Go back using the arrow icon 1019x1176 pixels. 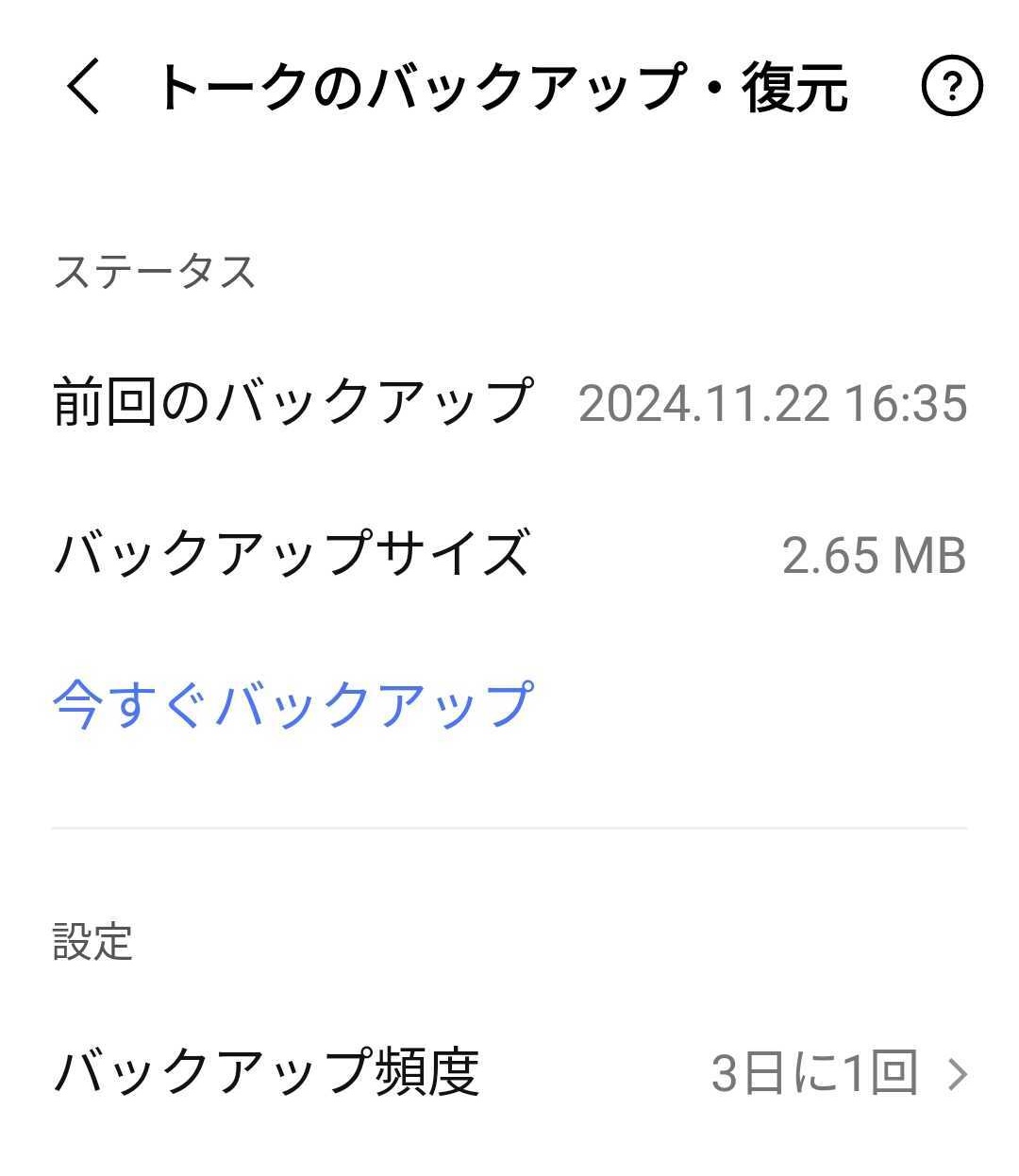click(83, 87)
